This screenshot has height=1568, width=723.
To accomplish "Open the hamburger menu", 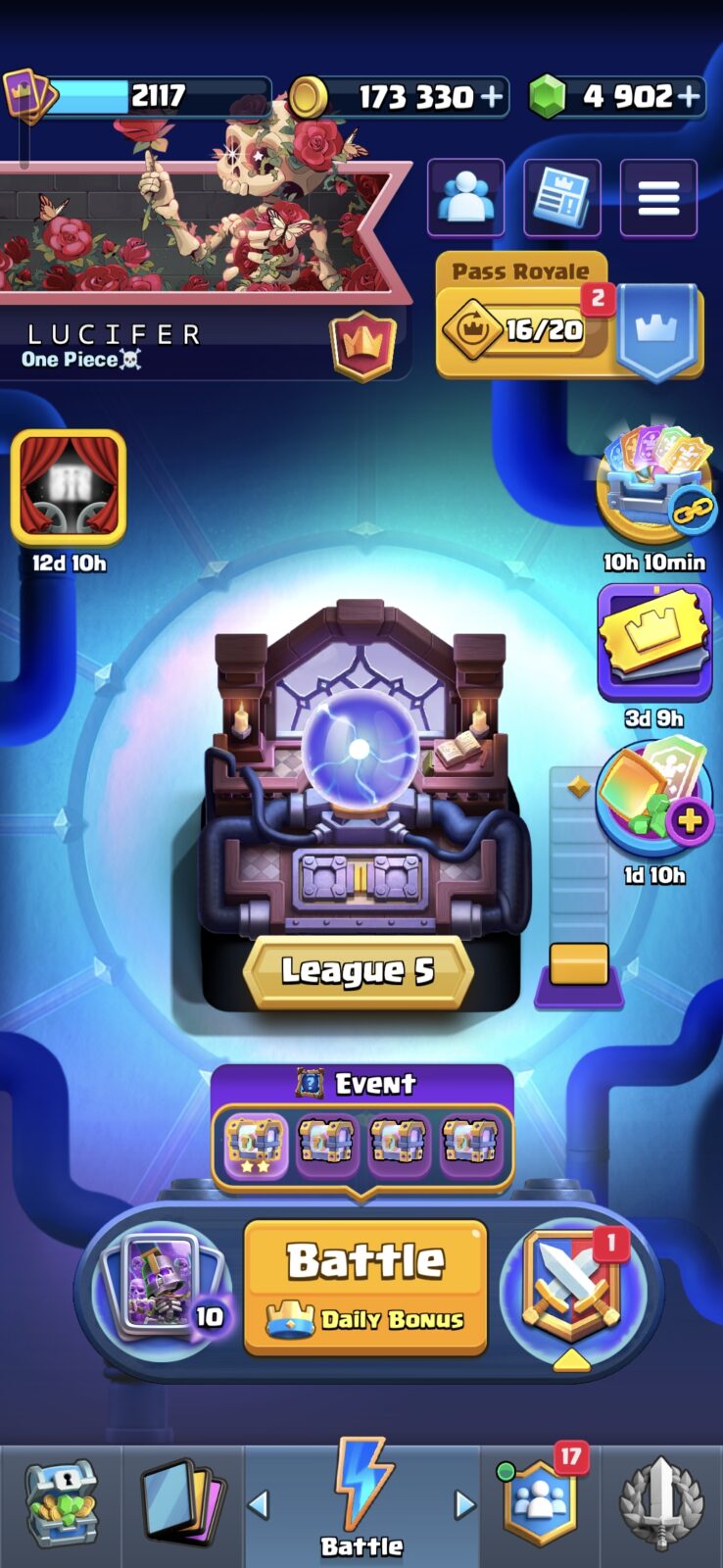I will pyautogui.click(x=658, y=198).
